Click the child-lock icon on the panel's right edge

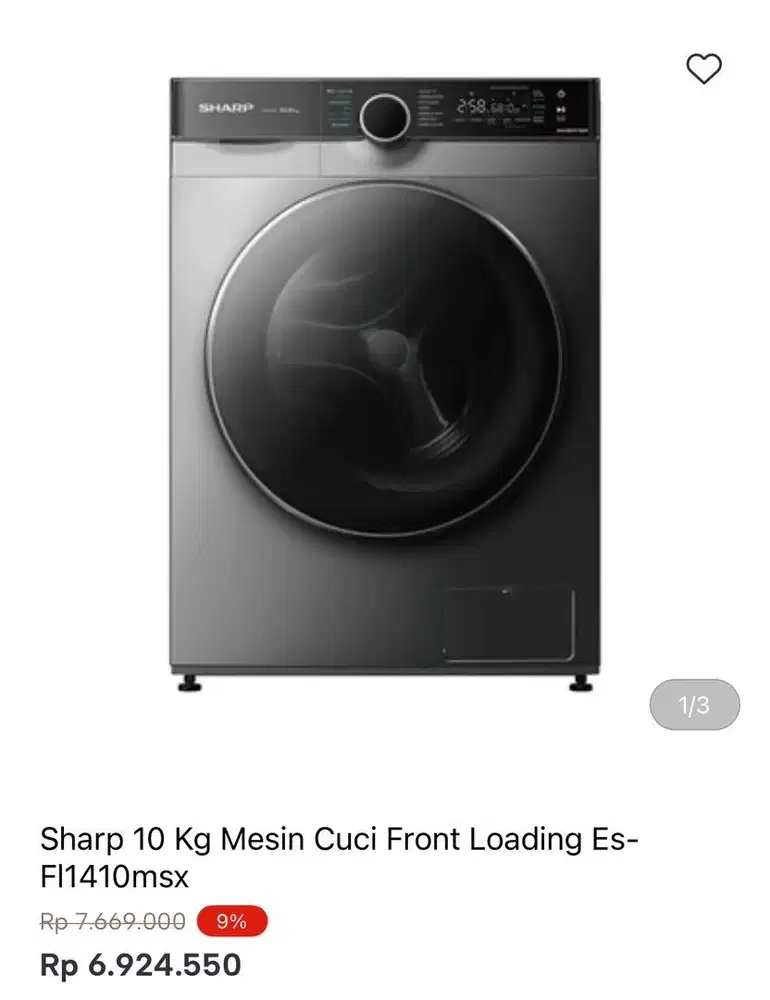[x=560, y=118]
